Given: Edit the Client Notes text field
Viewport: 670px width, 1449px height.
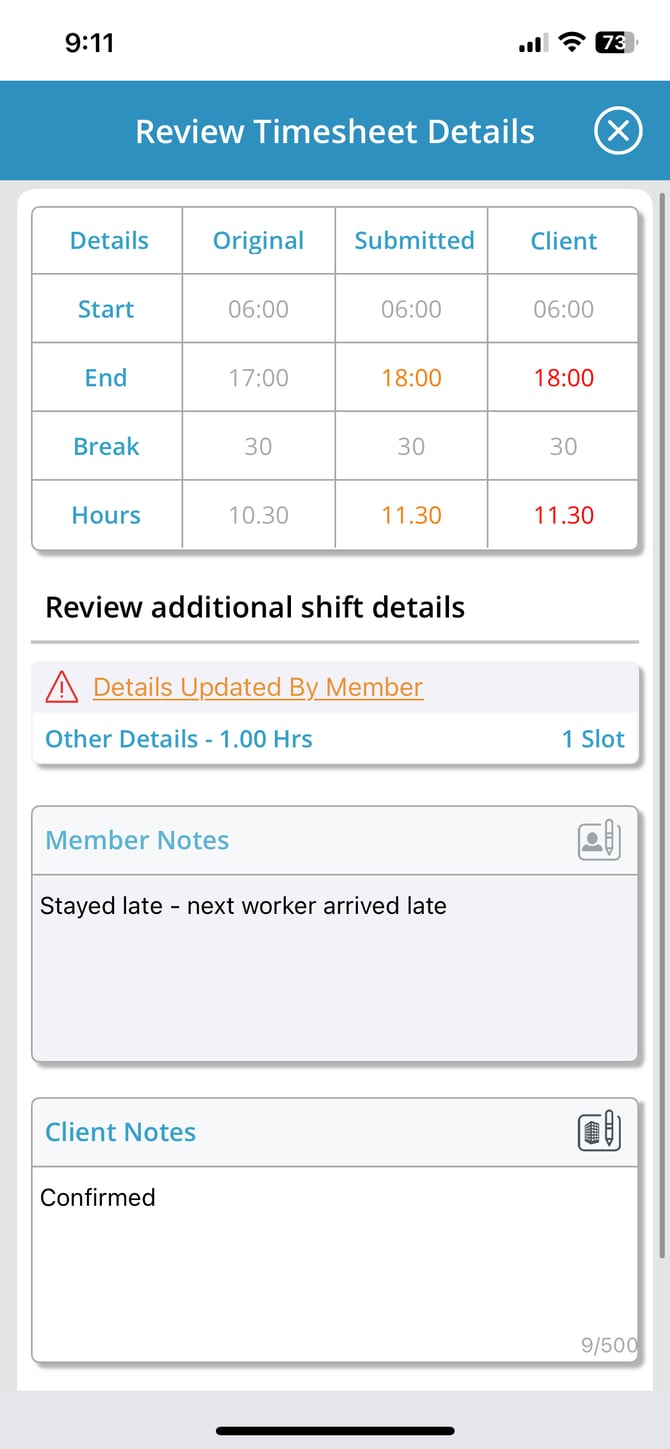Looking at the screenshot, I should (x=334, y=1262).
